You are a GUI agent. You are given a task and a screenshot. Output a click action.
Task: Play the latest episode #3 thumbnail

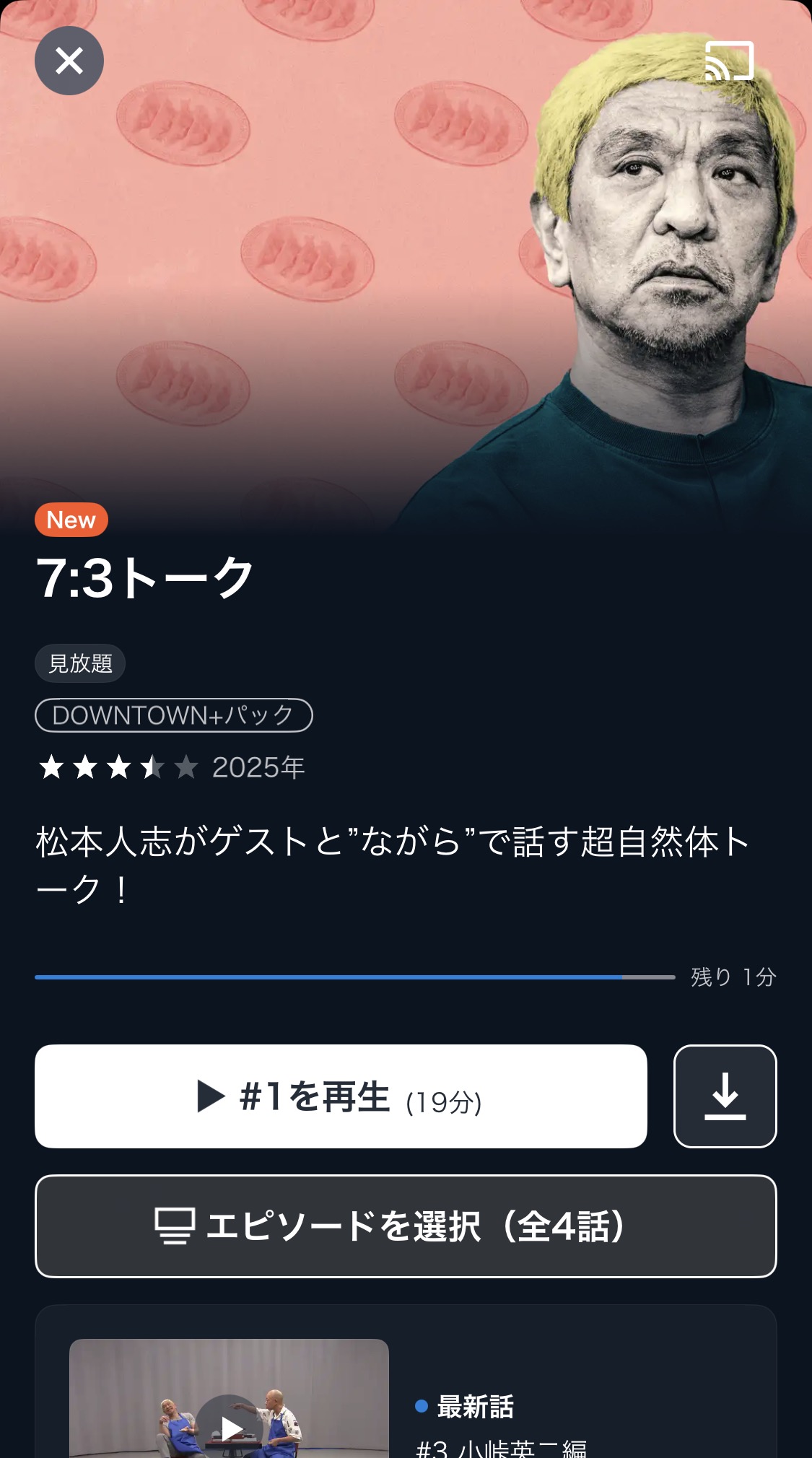pos(230,1426)
